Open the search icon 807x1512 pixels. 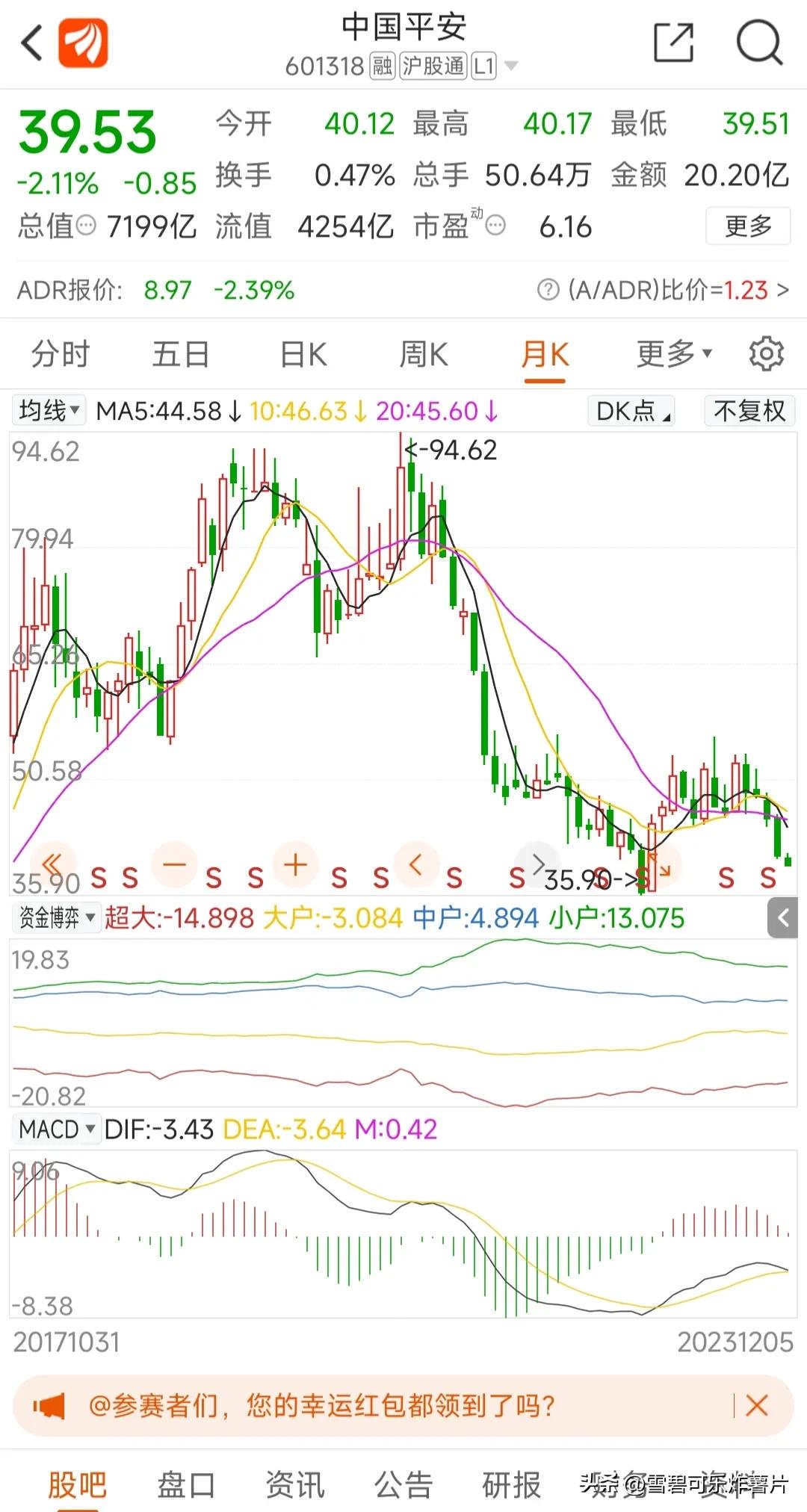click(x=758, y=43)
